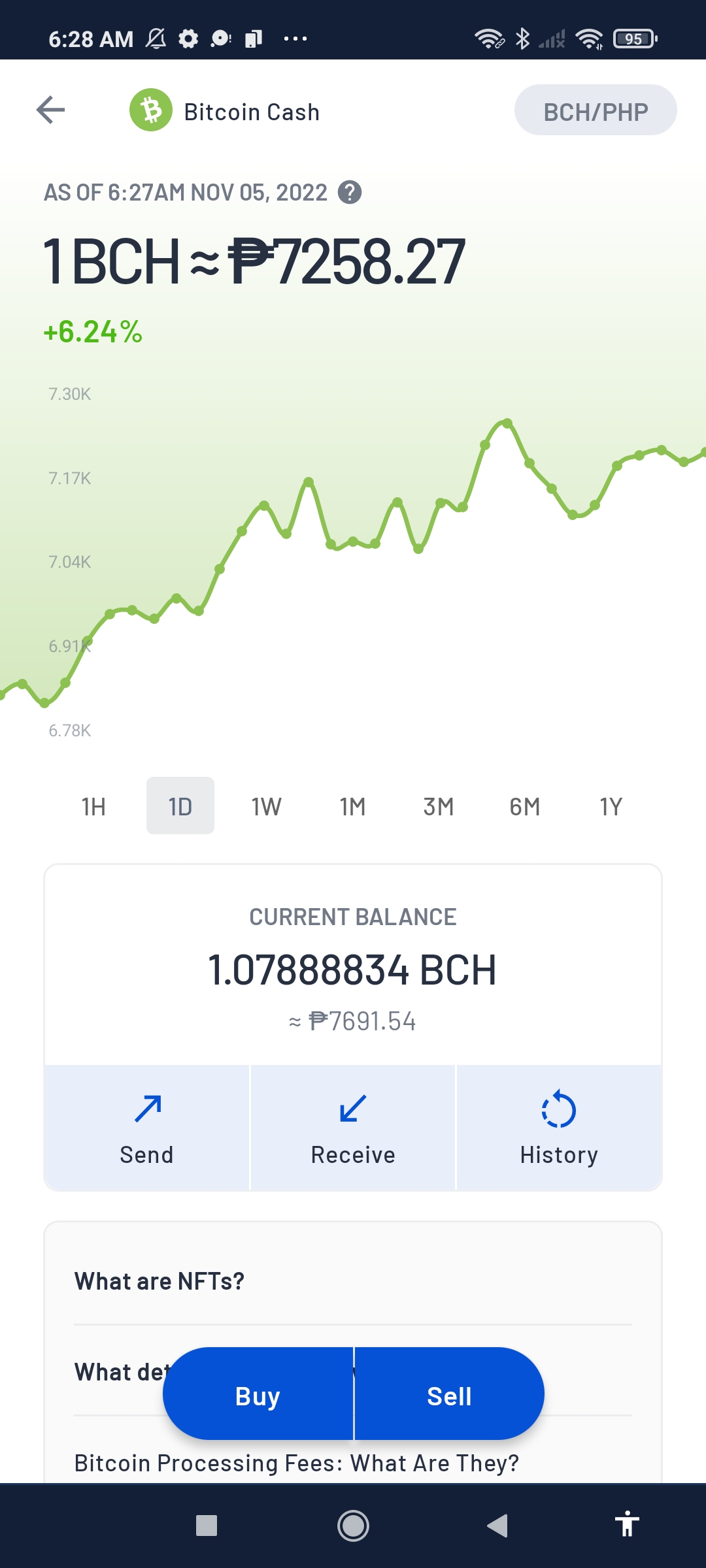Screen dimensions: 706x1568
Task: Sell Bitcoin Cash
Action: tap(449, 1396)
